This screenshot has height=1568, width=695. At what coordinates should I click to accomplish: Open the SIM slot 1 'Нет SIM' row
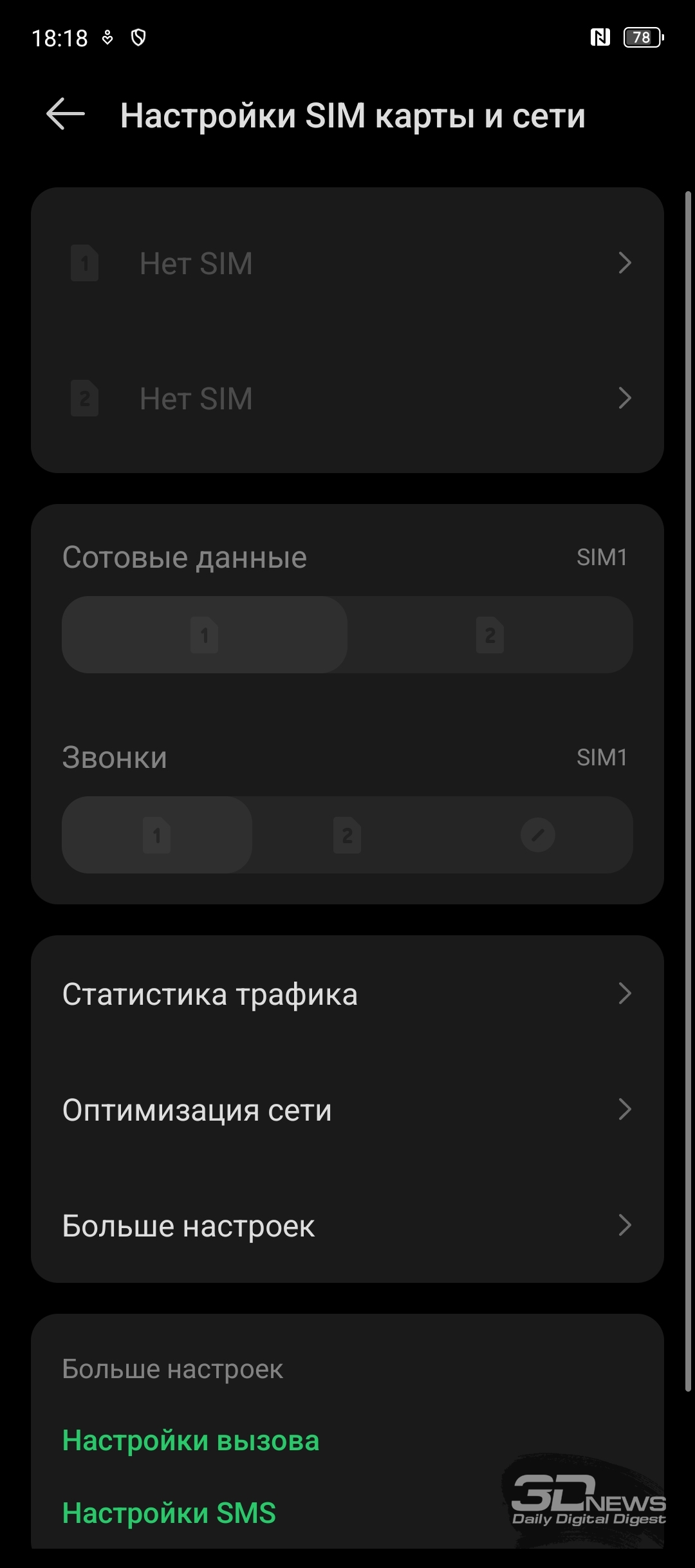pos(347,263)
